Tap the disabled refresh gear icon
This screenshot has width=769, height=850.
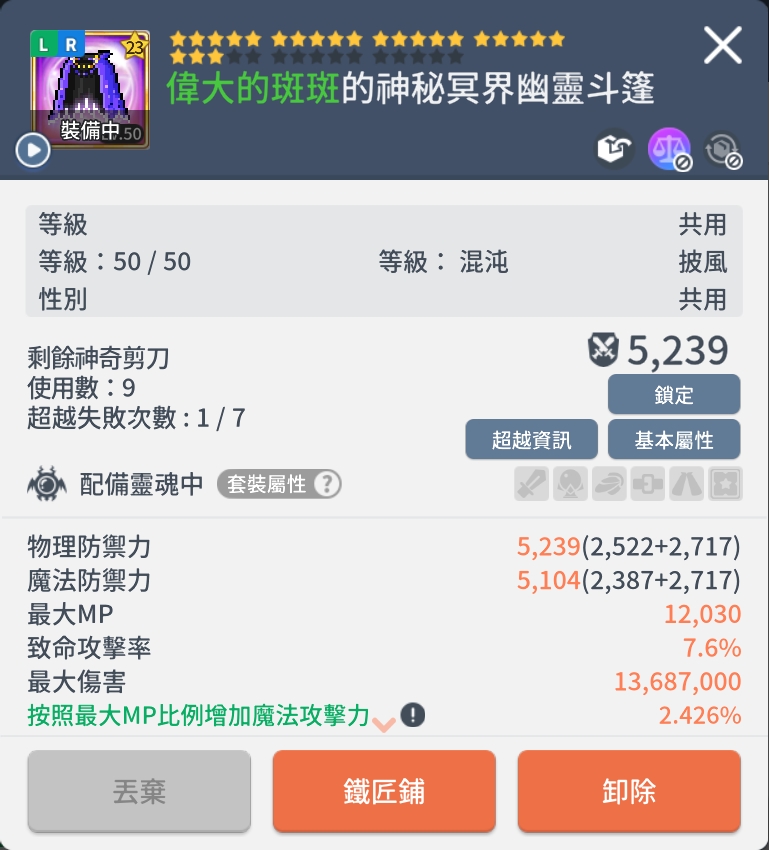tap(722, 150)
